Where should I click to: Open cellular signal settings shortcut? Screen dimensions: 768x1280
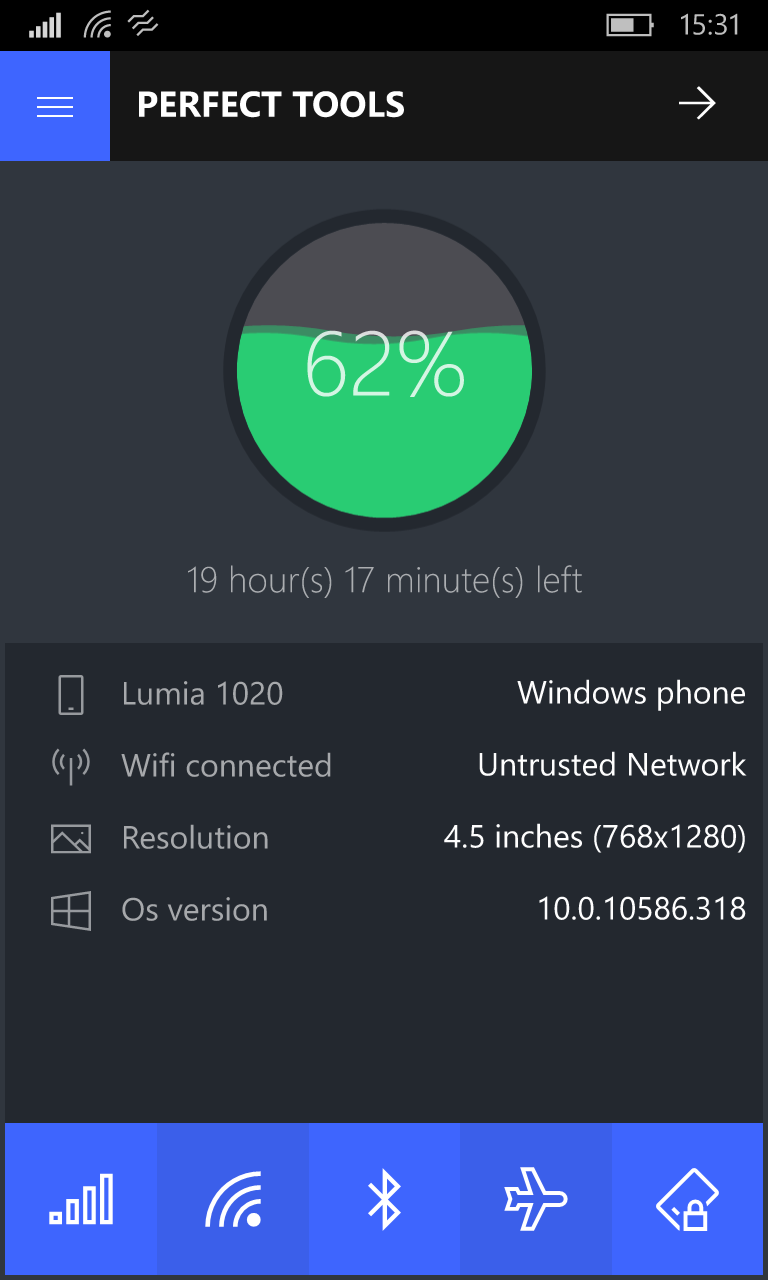[81, 1199]
